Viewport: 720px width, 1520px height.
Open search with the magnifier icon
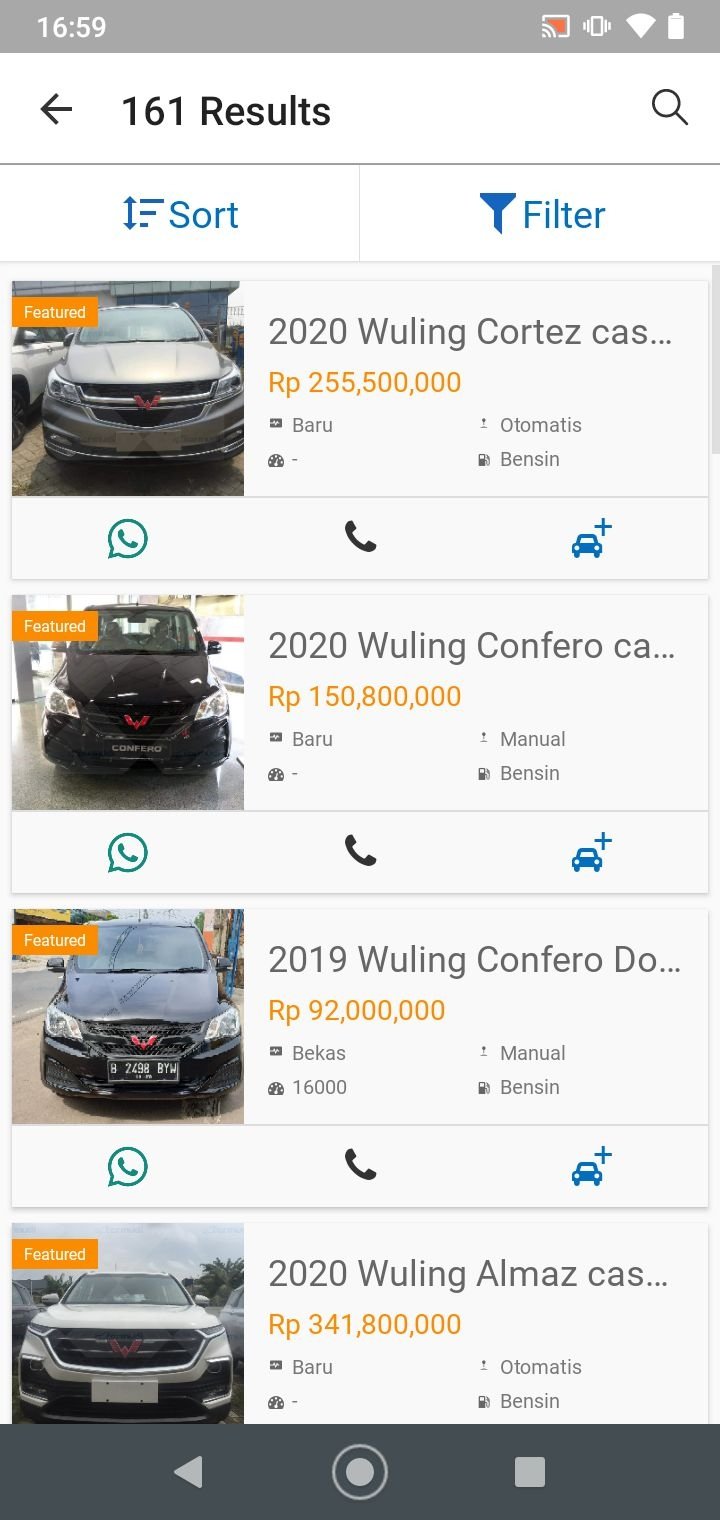point(669,107)
